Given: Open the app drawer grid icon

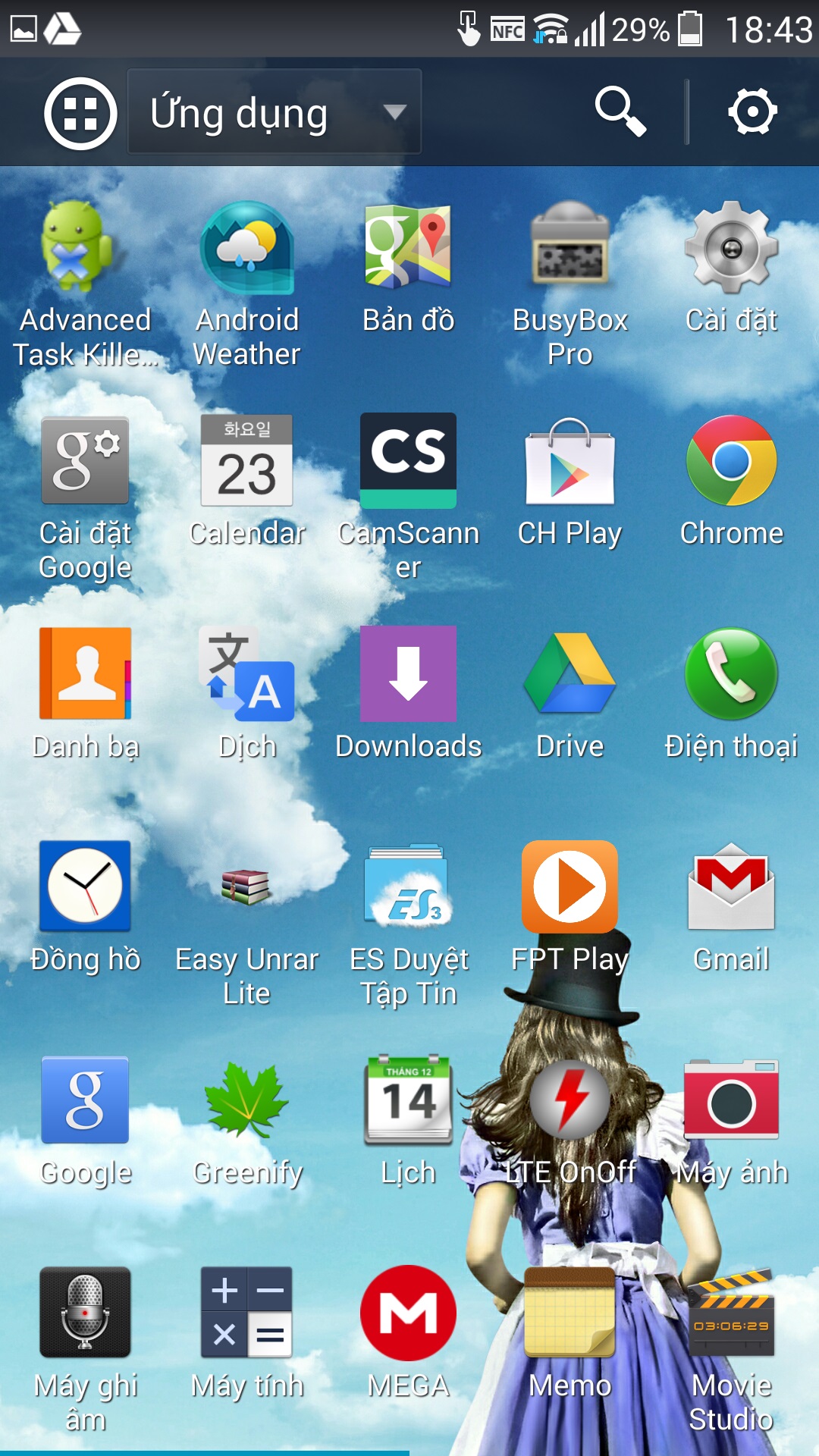Looking at the screenshot, I should [80, 113].
